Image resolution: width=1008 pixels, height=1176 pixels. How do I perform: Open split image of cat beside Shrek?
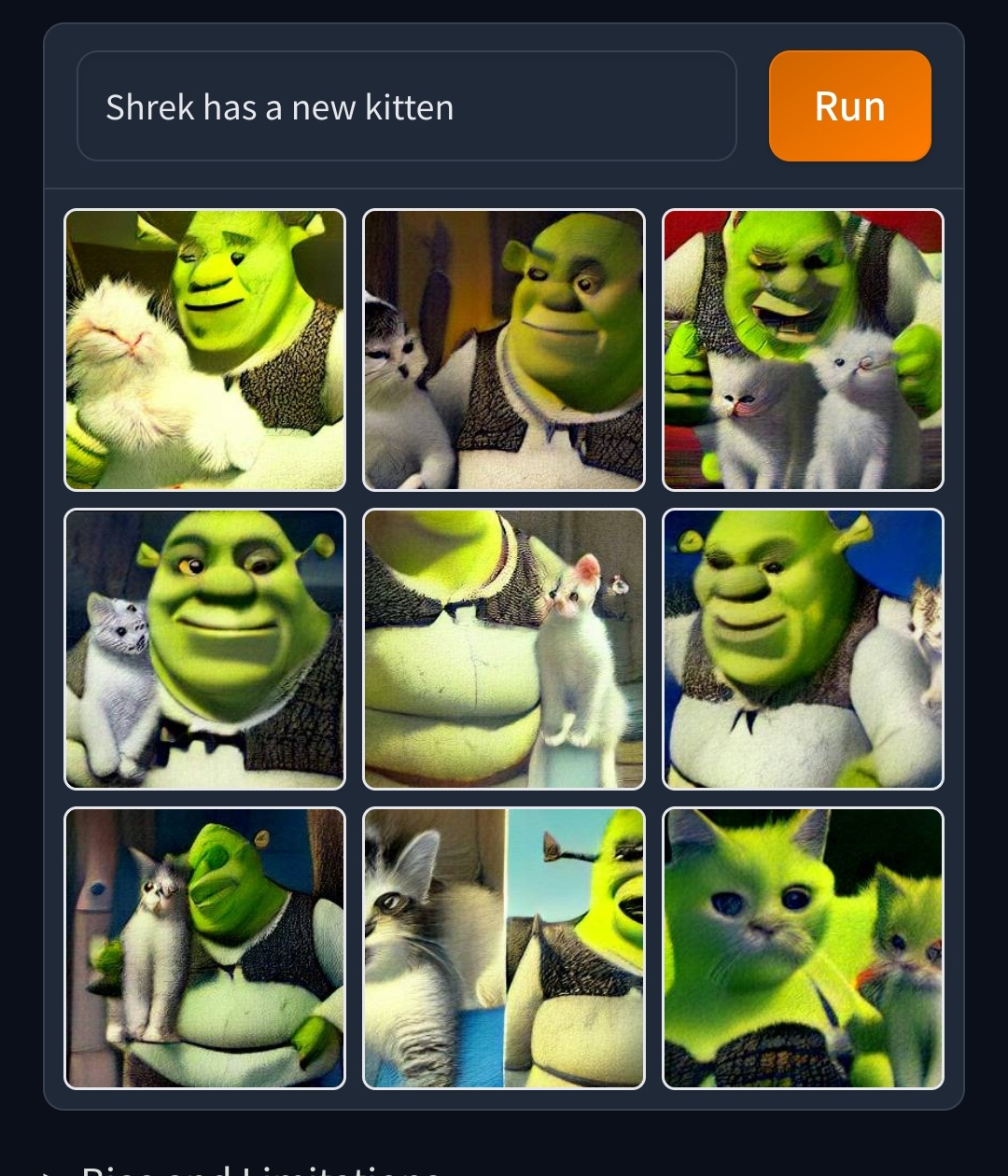[503, 947]
